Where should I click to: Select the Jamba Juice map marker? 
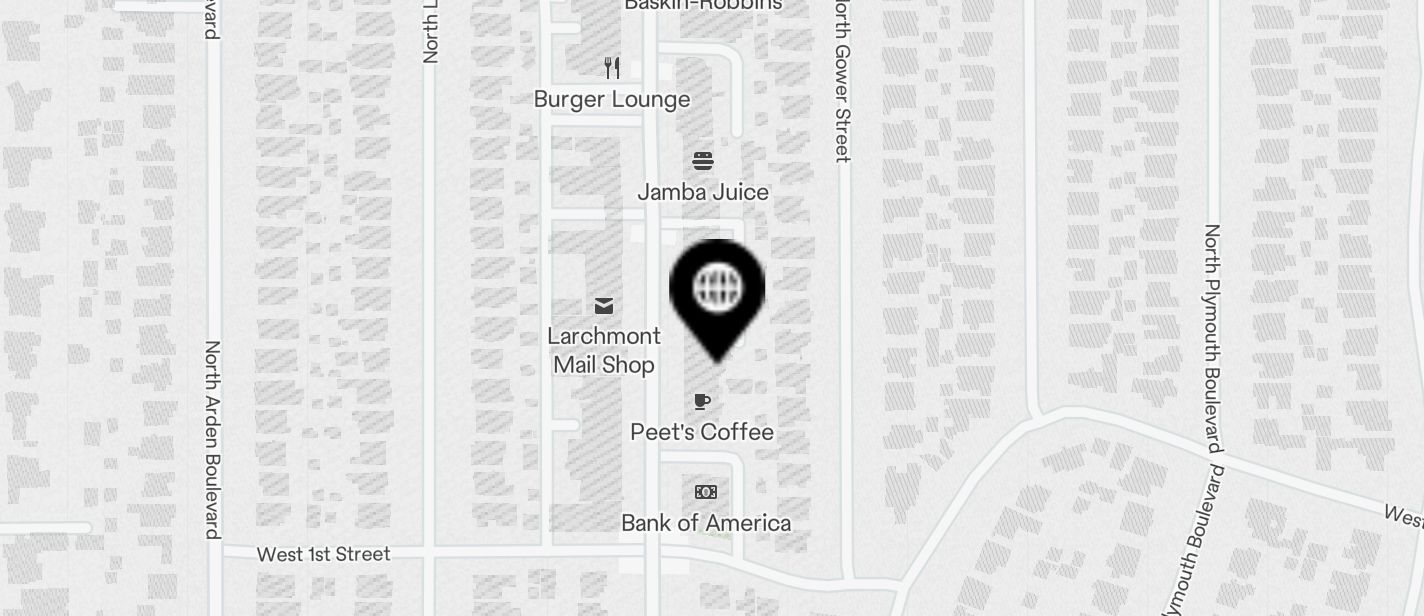[x=703, y=161]
